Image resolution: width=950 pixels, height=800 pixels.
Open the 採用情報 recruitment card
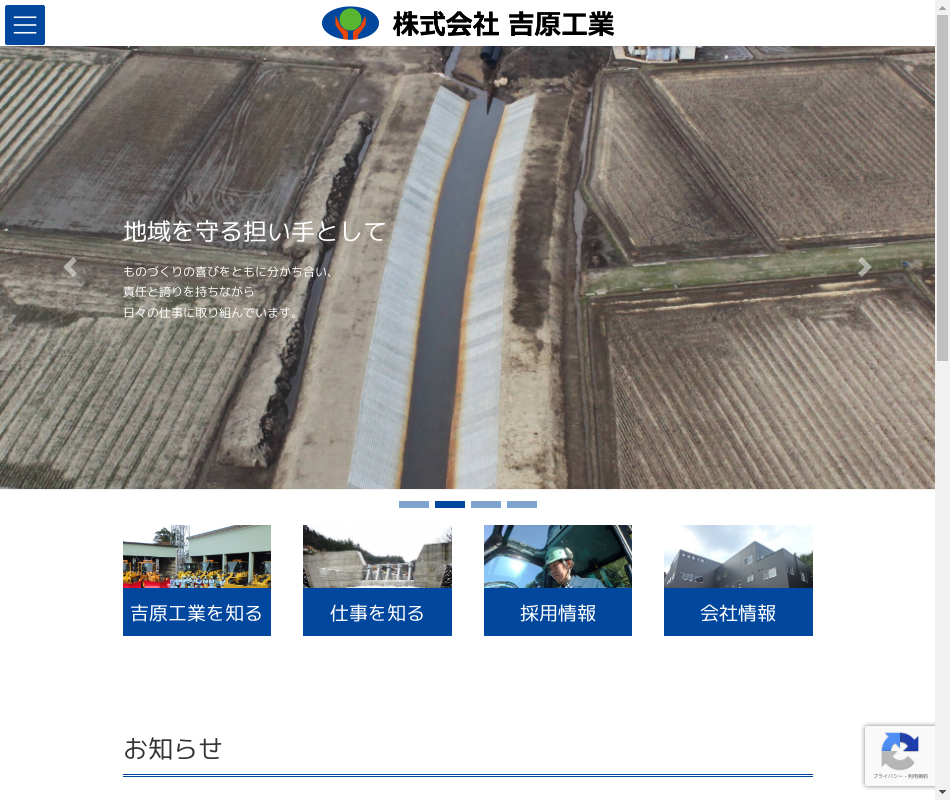click(558, 581)
